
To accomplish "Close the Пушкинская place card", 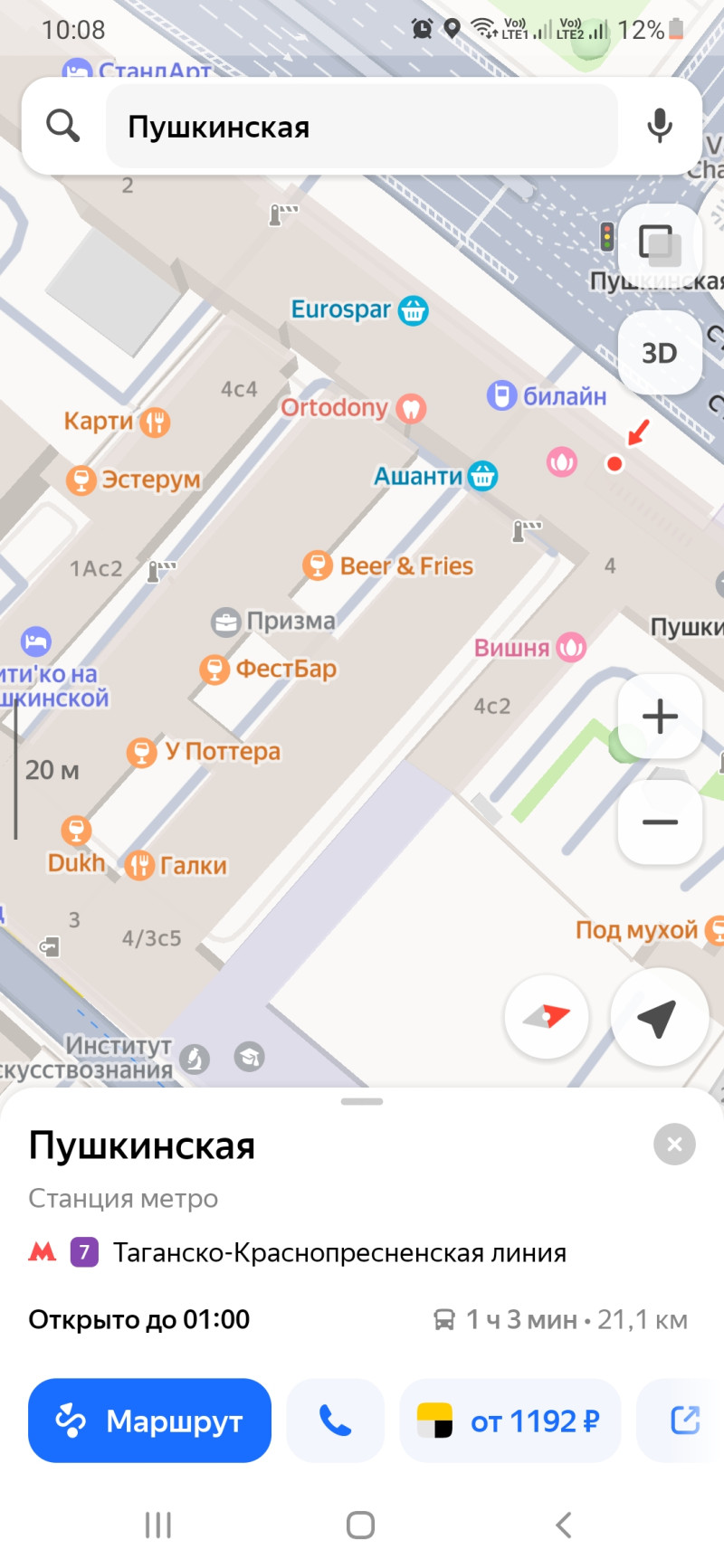I will point(674,1145).
